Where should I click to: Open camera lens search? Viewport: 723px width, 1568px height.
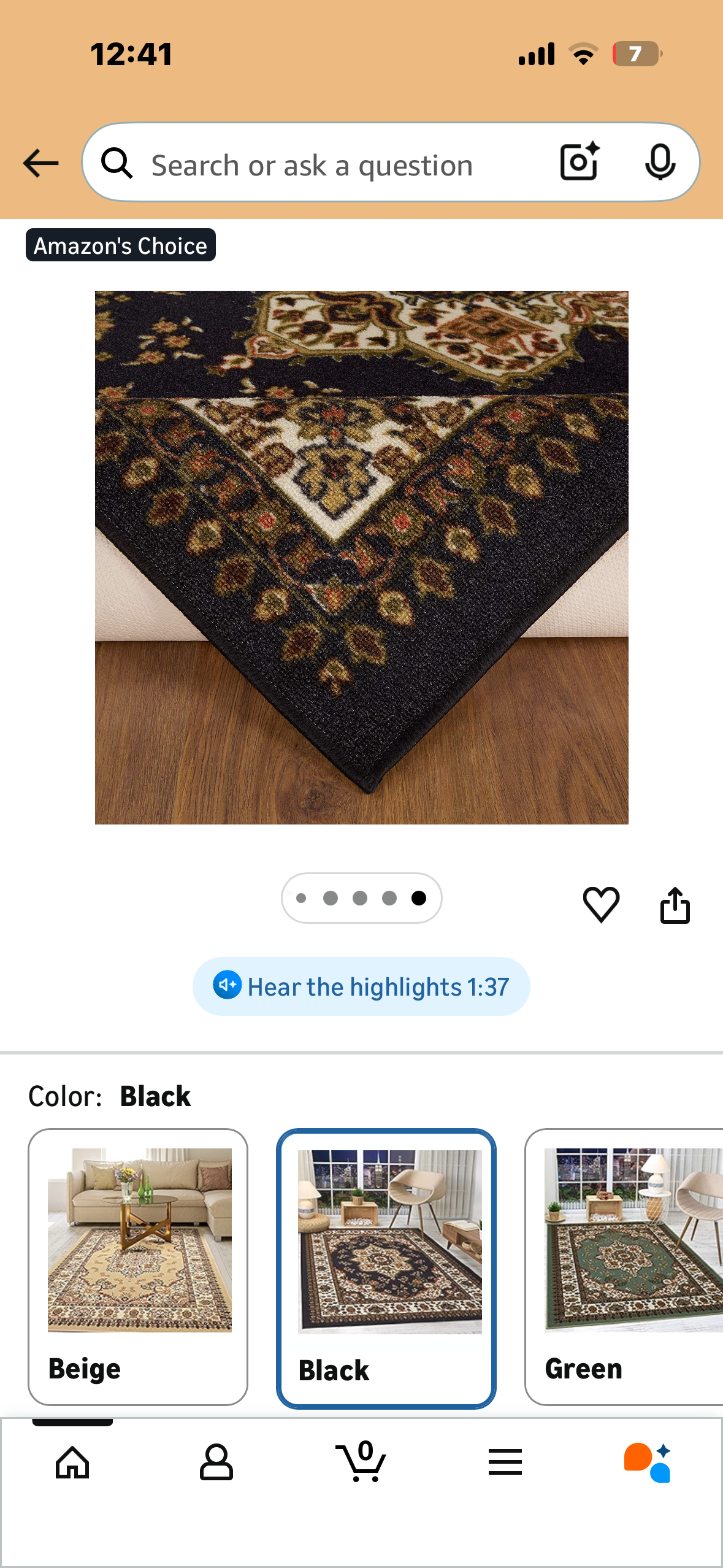(x=580, y=162)
